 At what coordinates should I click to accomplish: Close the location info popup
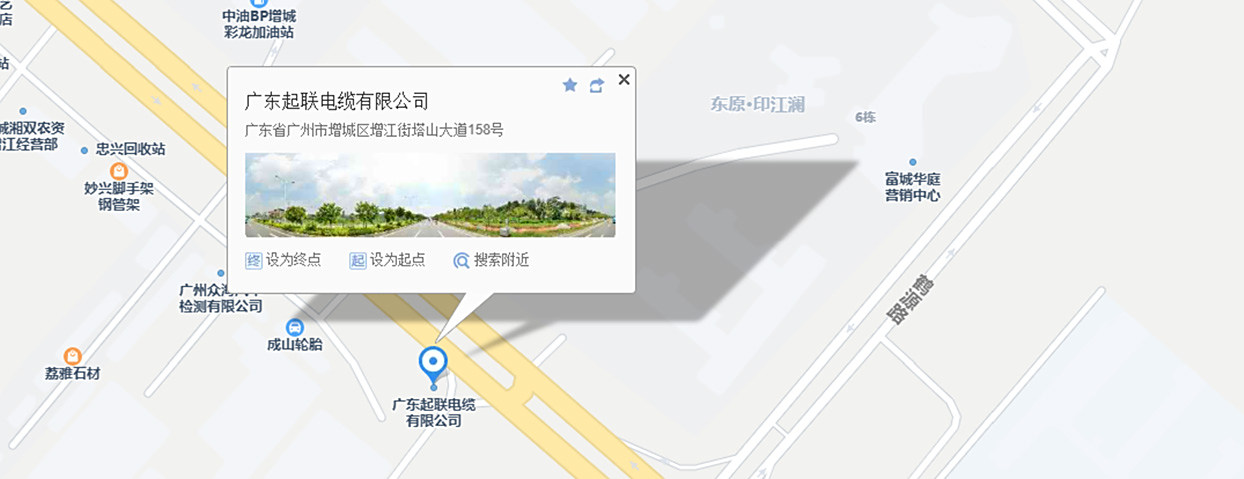(624, 80)
